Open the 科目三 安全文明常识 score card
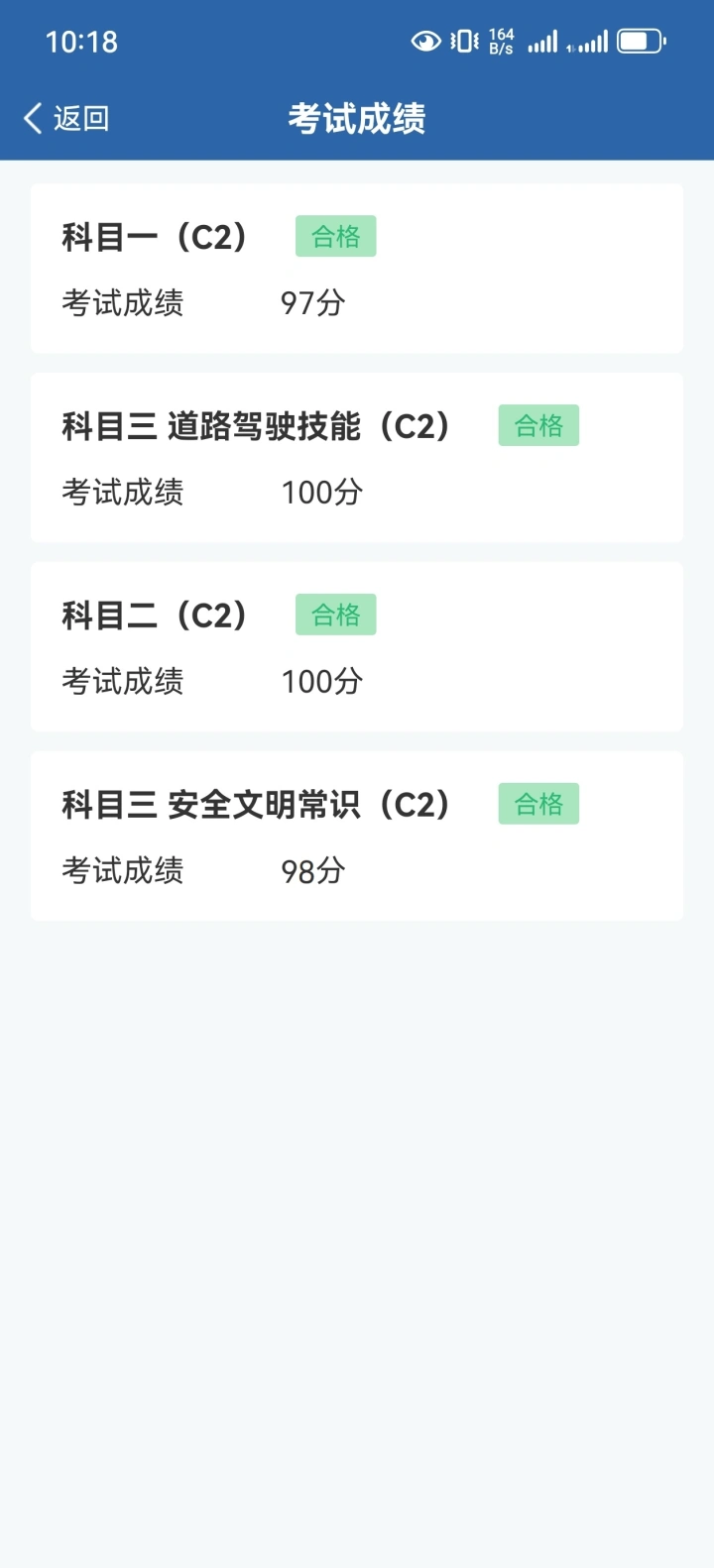The height and width of the screenshot is (1568, 714). point(357,837)
